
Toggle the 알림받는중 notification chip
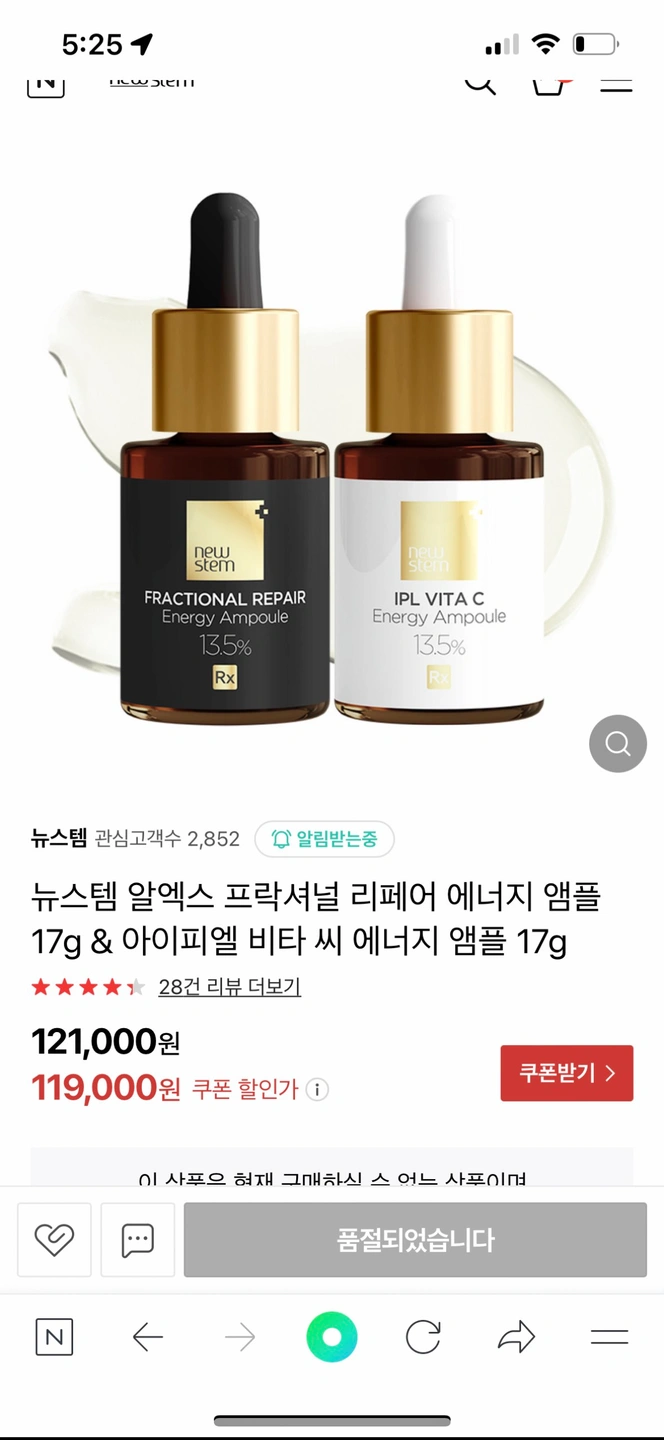[x=324, y=839]
